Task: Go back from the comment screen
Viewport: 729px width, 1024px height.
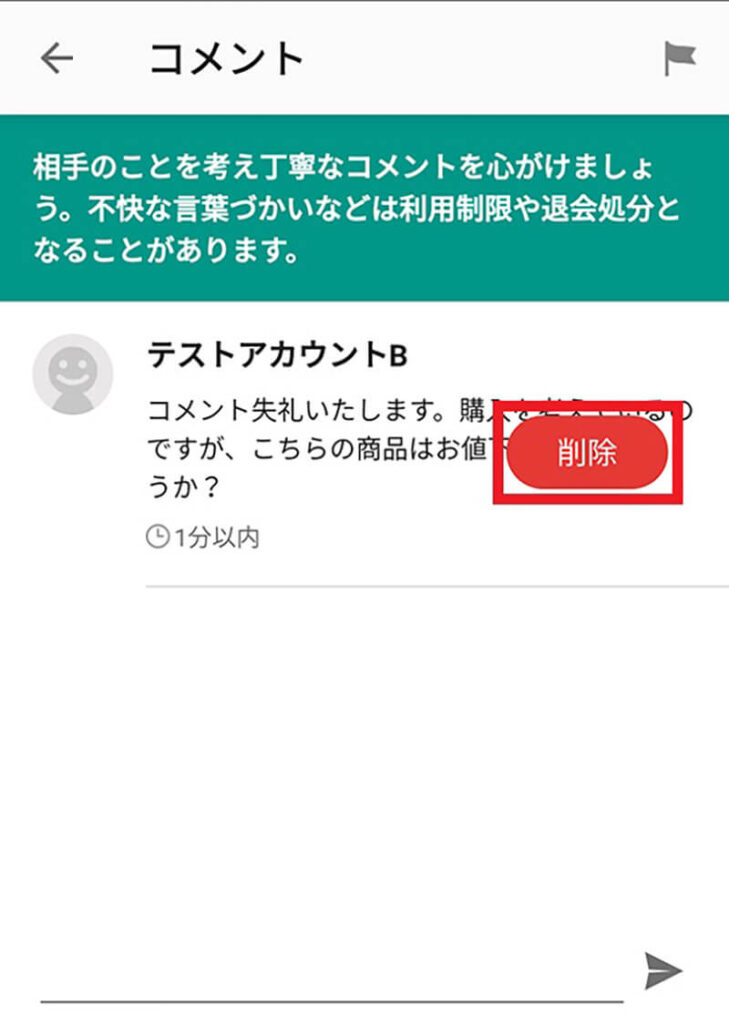Action: tap(57, 59)
